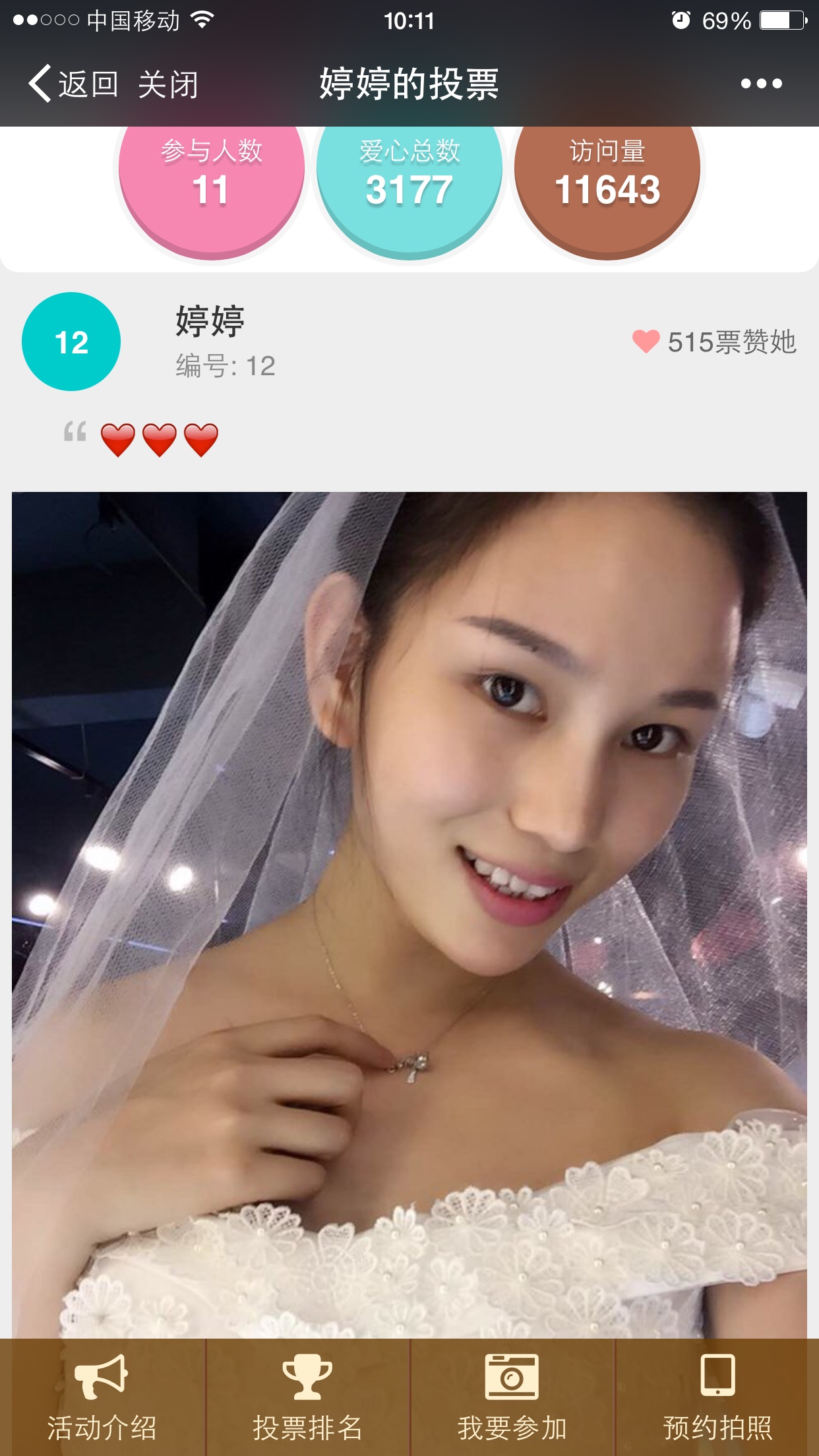This screenshot has height=1456, width=819.
Task: Switch to the 投票排名 tab
Action: click(x=307, y=1397)
